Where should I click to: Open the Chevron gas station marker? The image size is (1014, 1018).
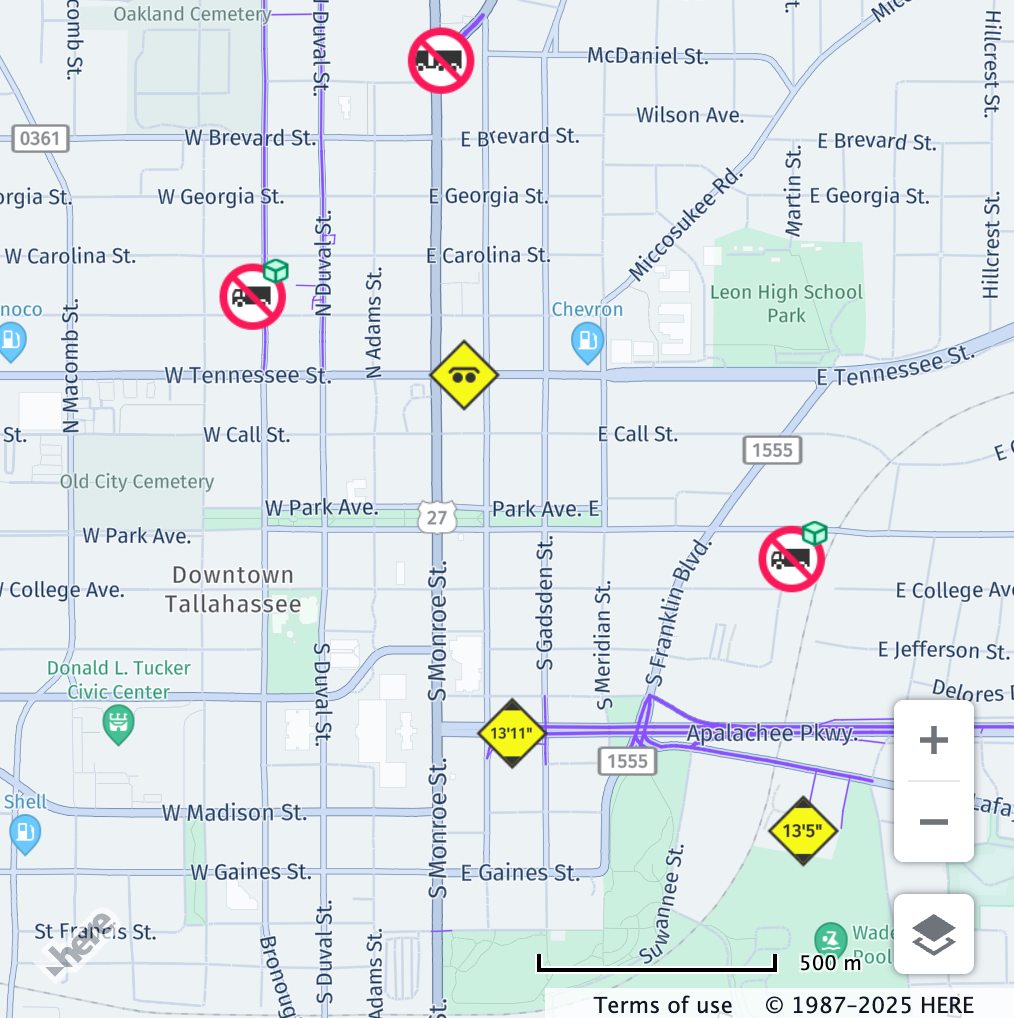point(587,343)
